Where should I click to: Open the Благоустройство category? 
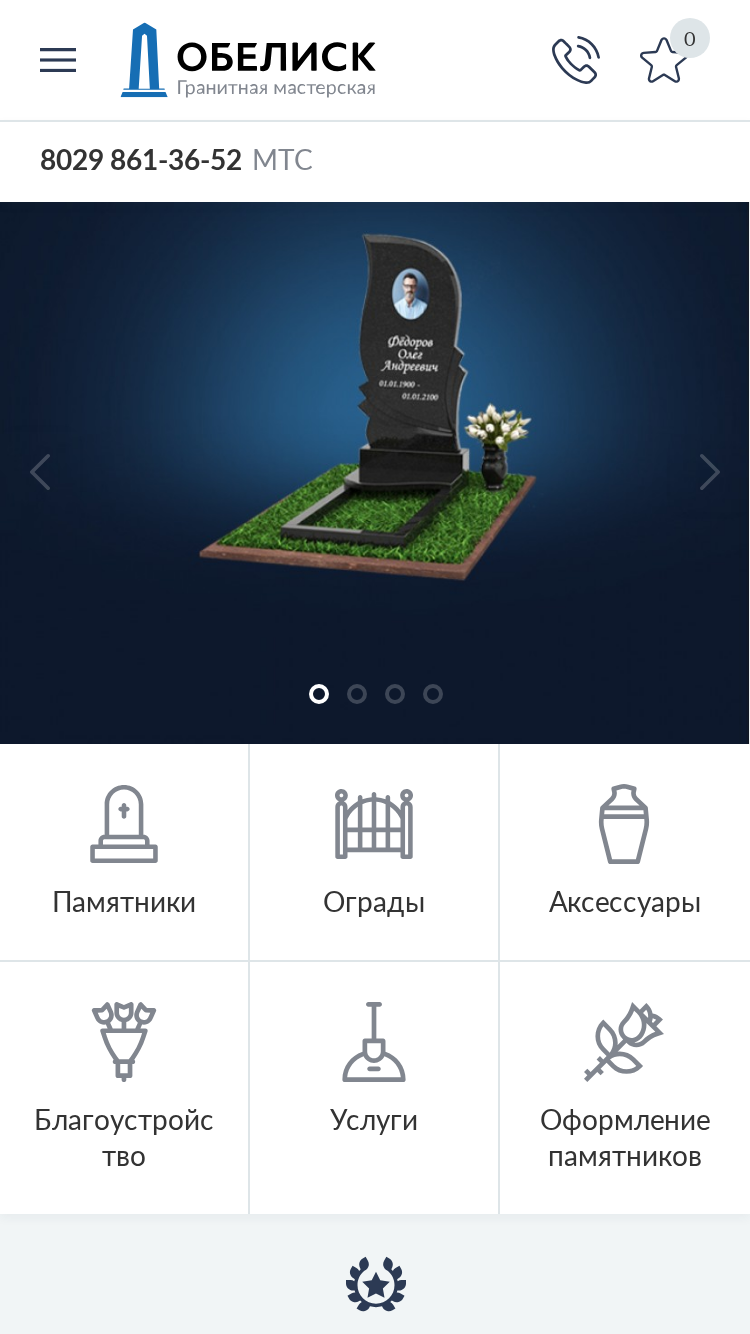(x=124, y=1088)
